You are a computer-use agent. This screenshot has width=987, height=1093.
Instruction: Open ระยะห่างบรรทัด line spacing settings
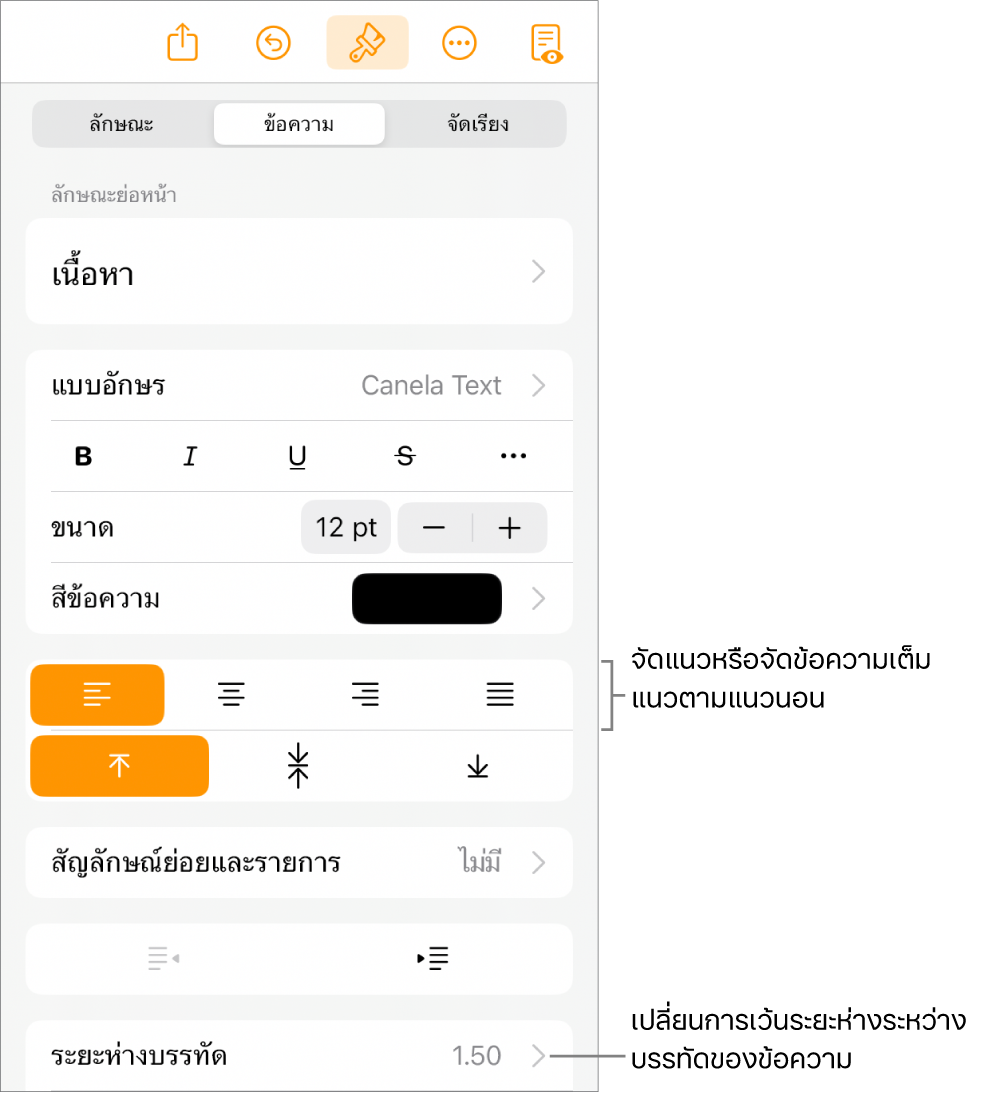click(299, 1056)
